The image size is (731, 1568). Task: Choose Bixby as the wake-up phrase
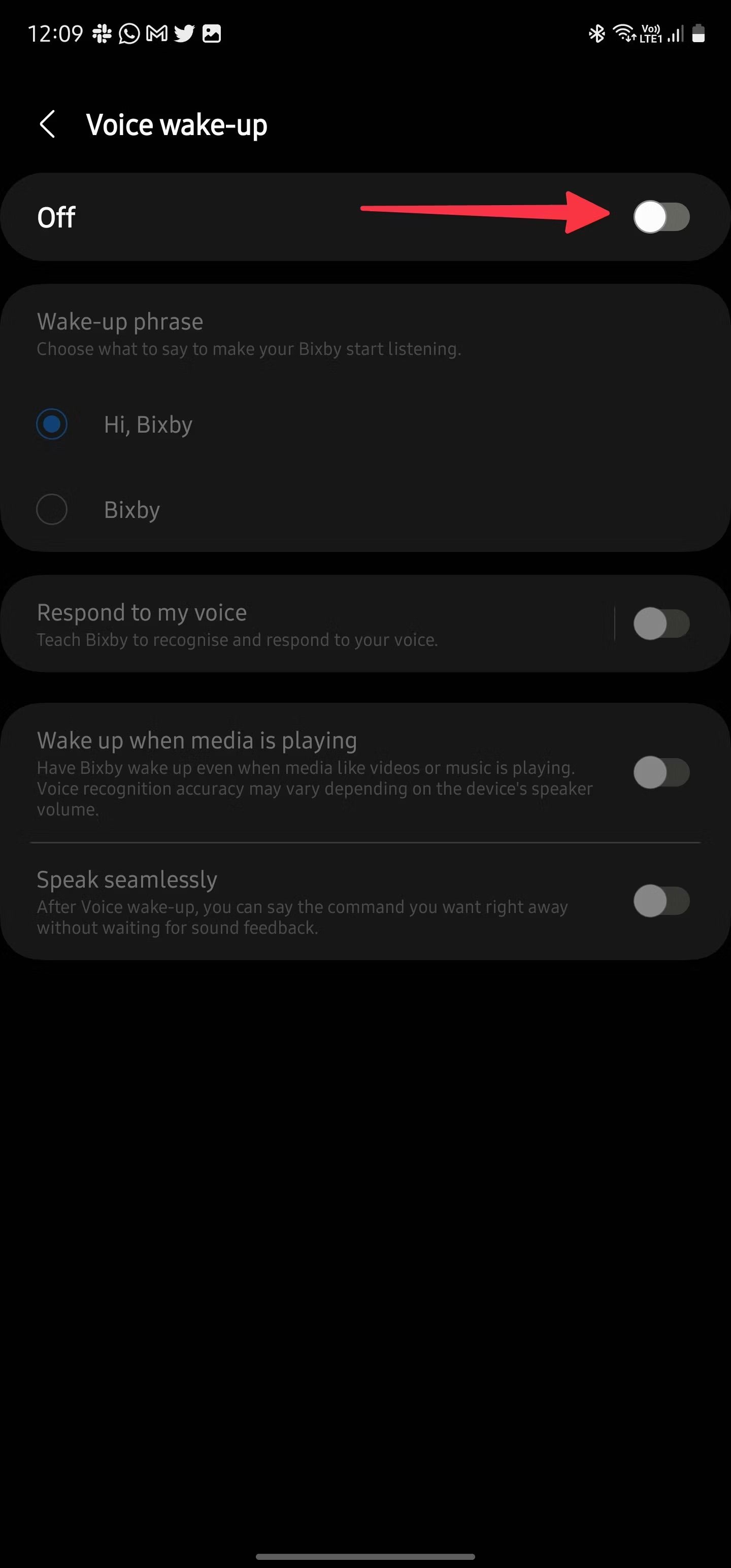pos(52,509)
